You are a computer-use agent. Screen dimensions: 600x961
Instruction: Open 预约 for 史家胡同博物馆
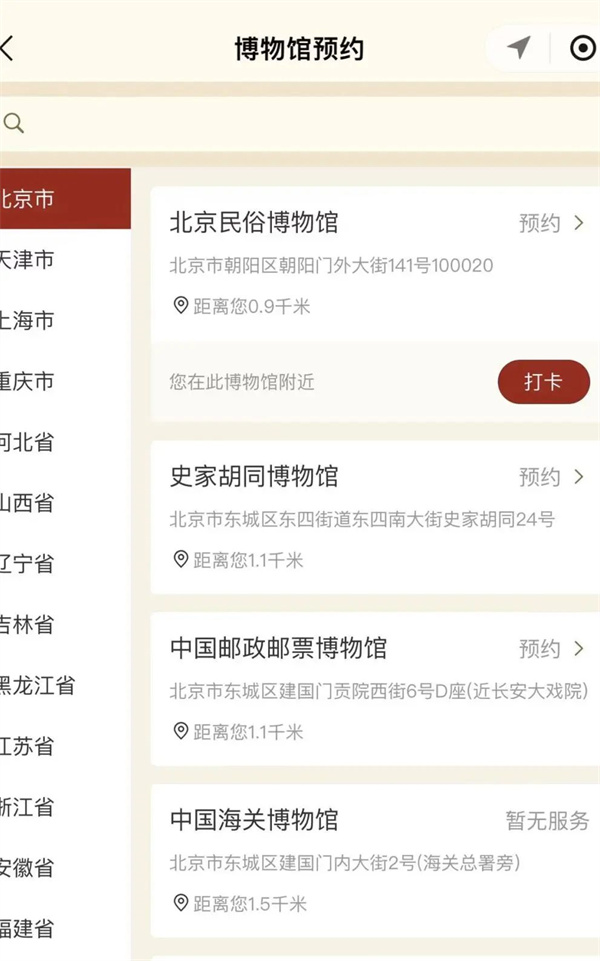pyautogui.click(x=551, y=477)
